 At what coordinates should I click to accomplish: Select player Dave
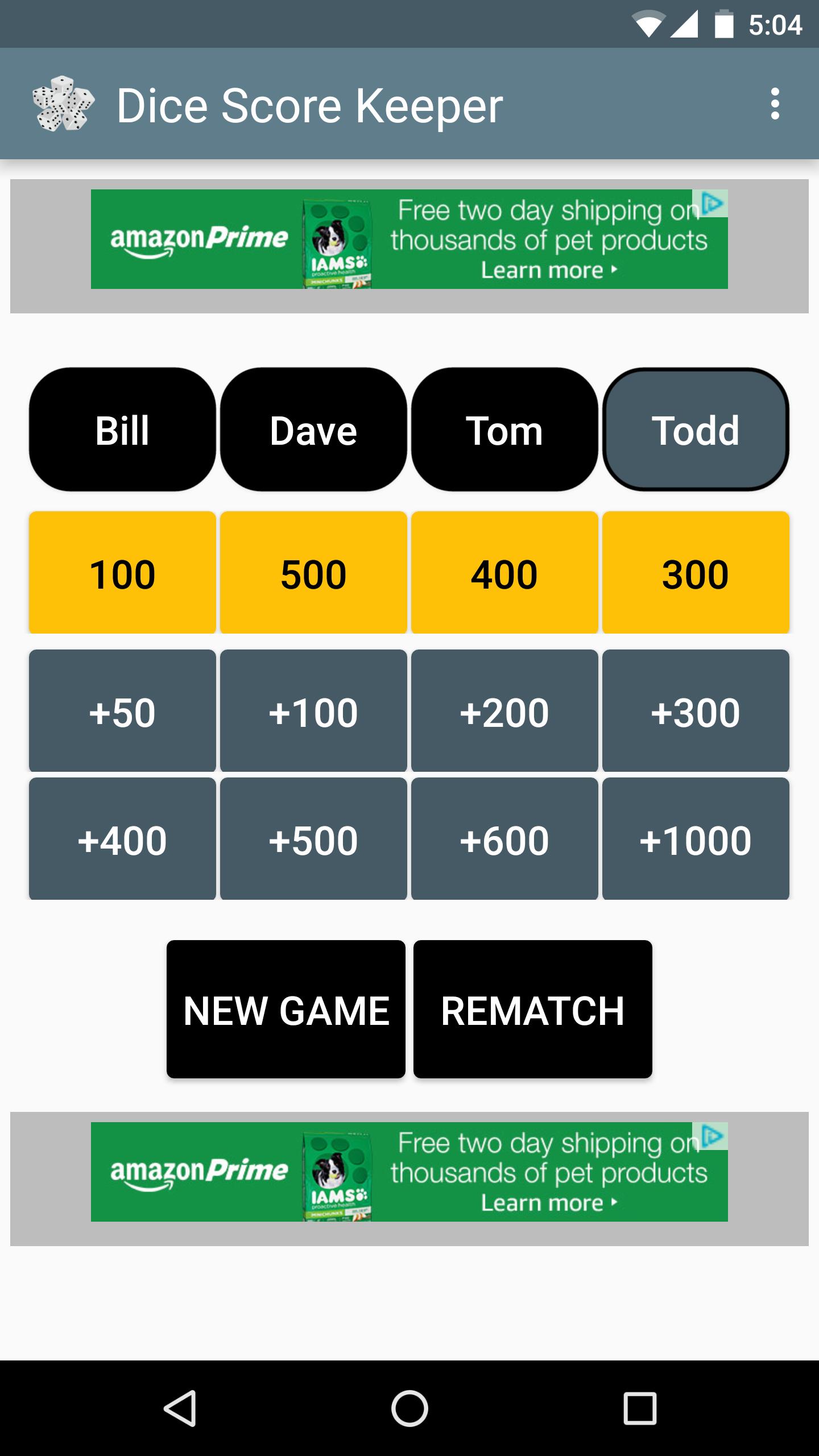pos(313,431)
